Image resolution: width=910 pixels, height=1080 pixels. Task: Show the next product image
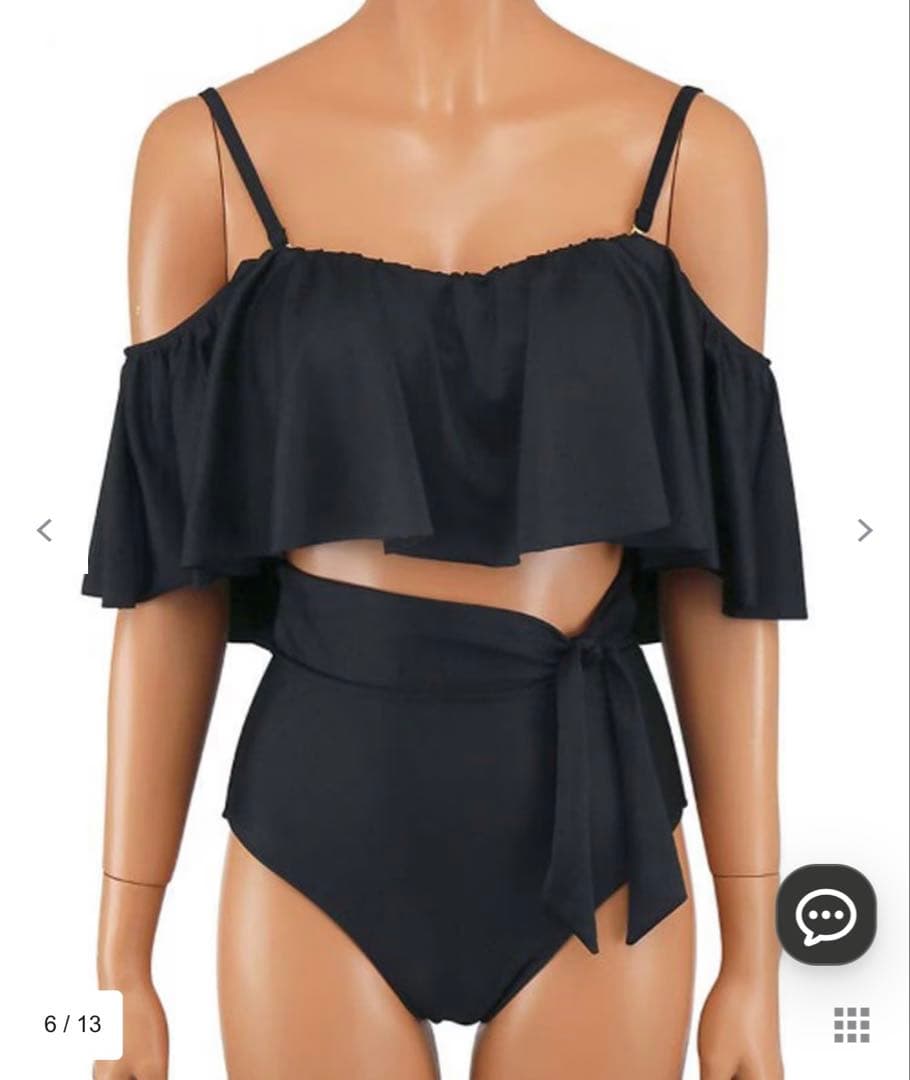(x=865, y=530)
